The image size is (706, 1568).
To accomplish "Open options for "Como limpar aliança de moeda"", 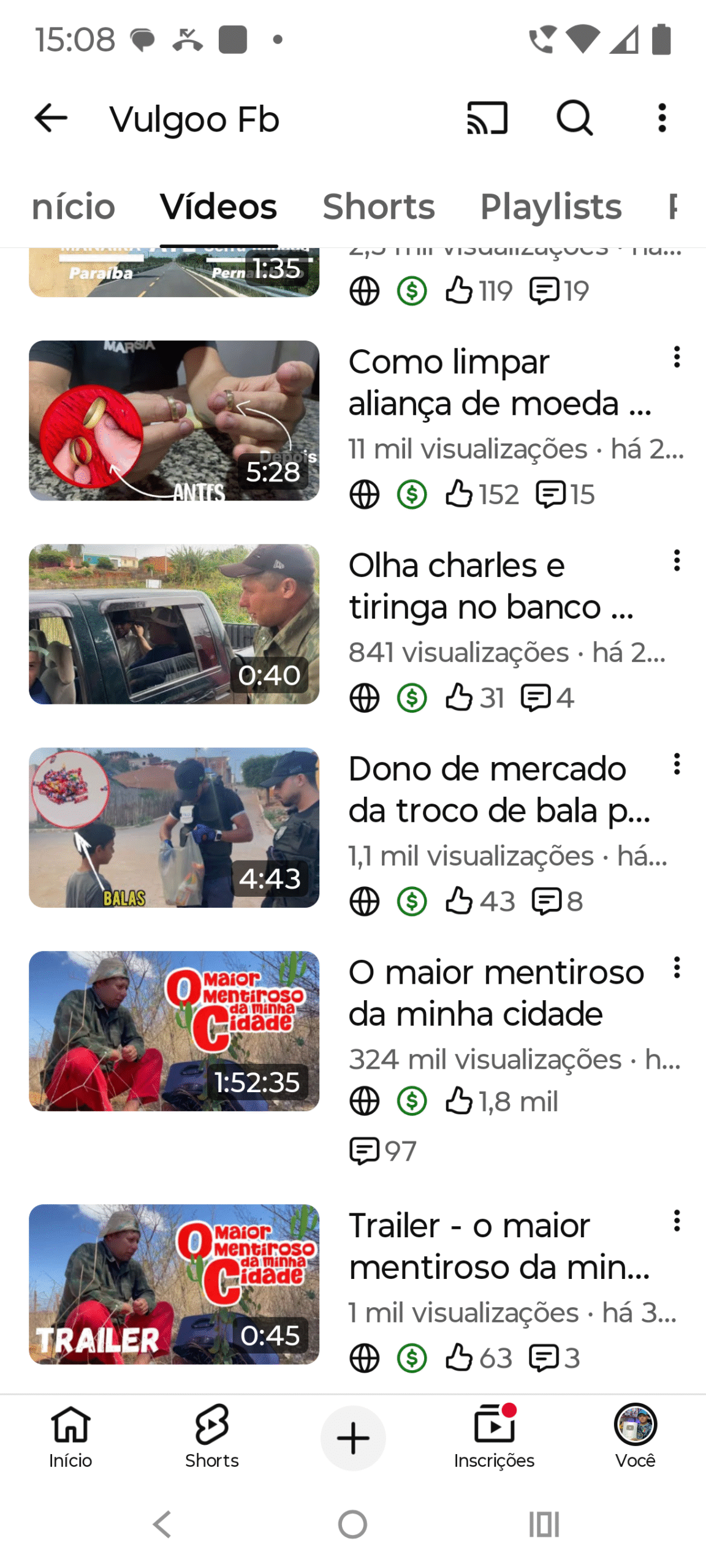I will click(x=677, y=357).
